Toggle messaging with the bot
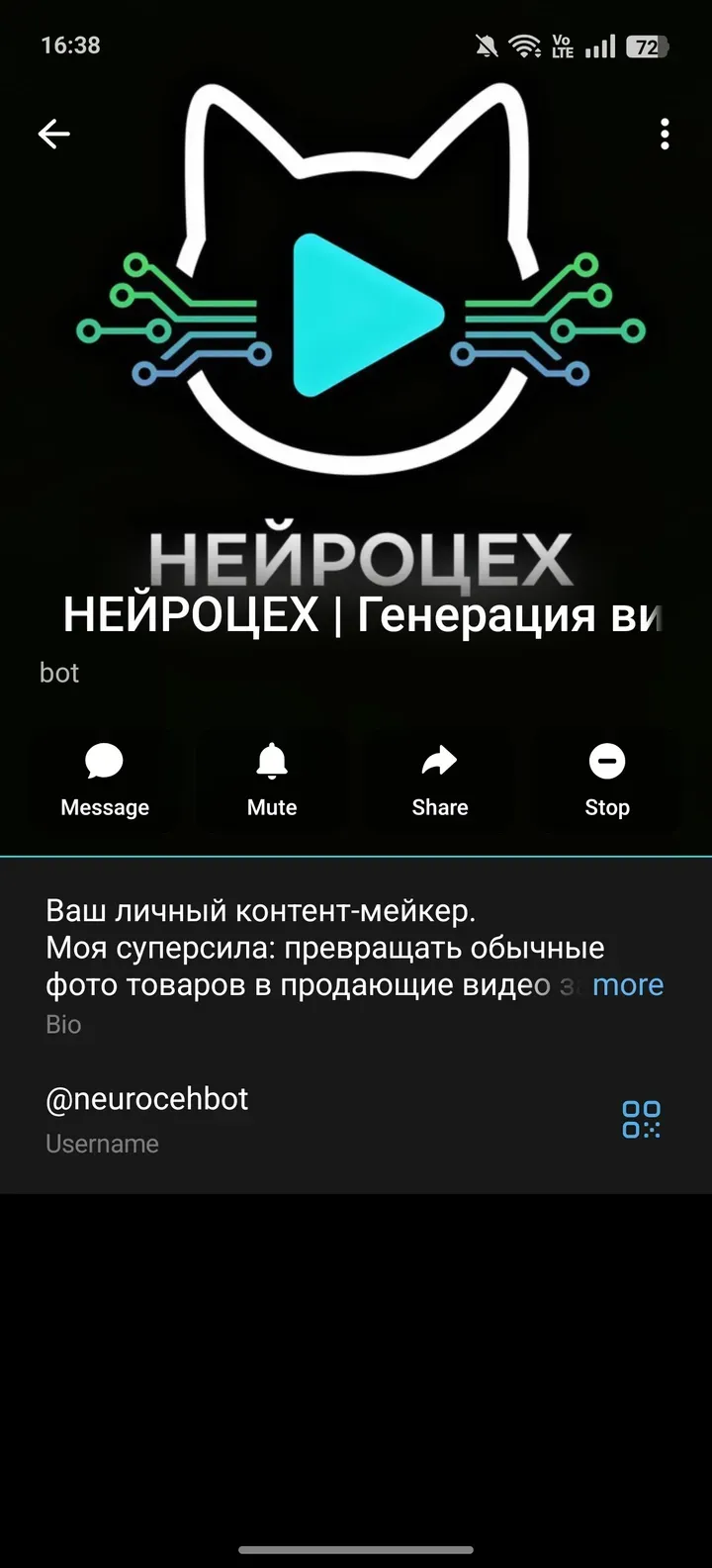The height and width of the screenshot is (1568, 712). (x=104, y=780)
